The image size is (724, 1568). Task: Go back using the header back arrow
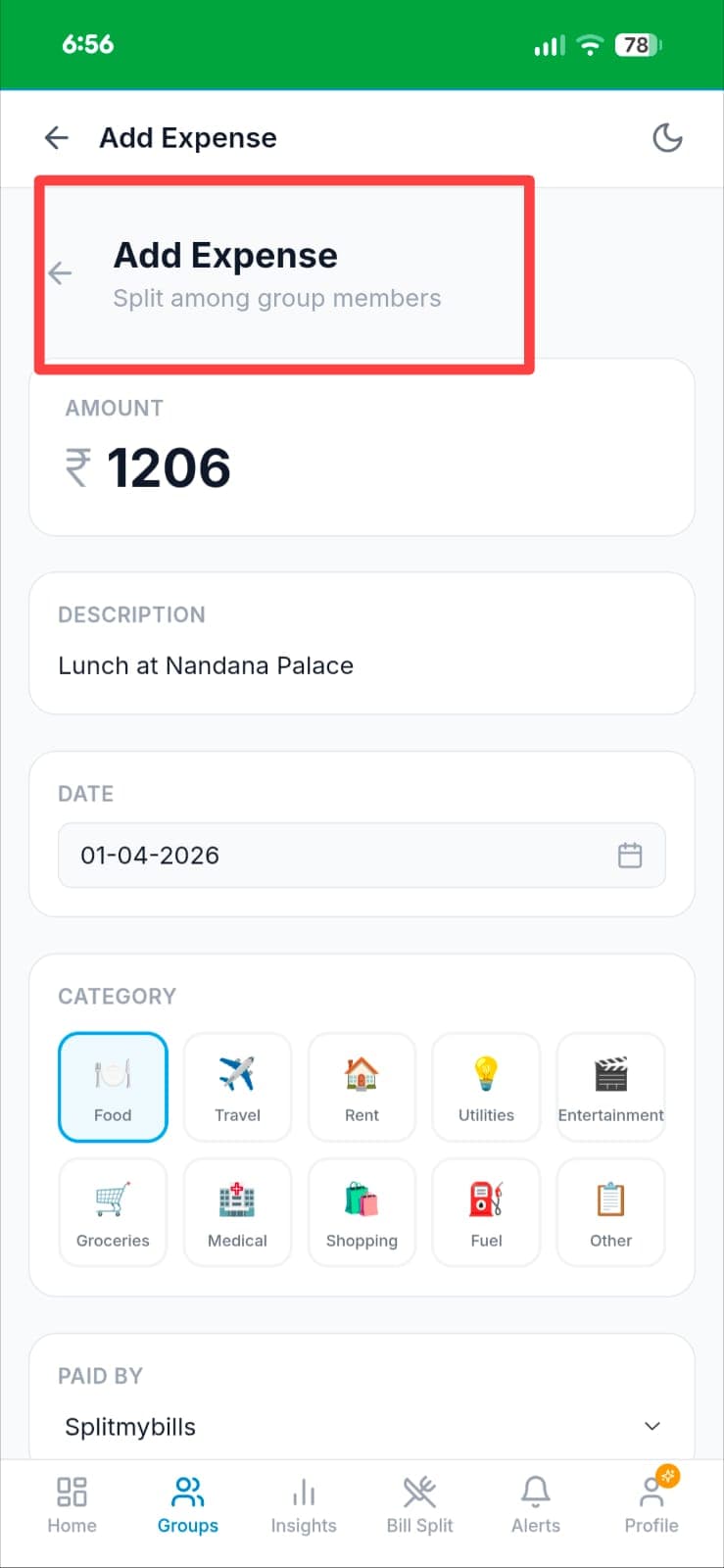click(x=56, y=137)
